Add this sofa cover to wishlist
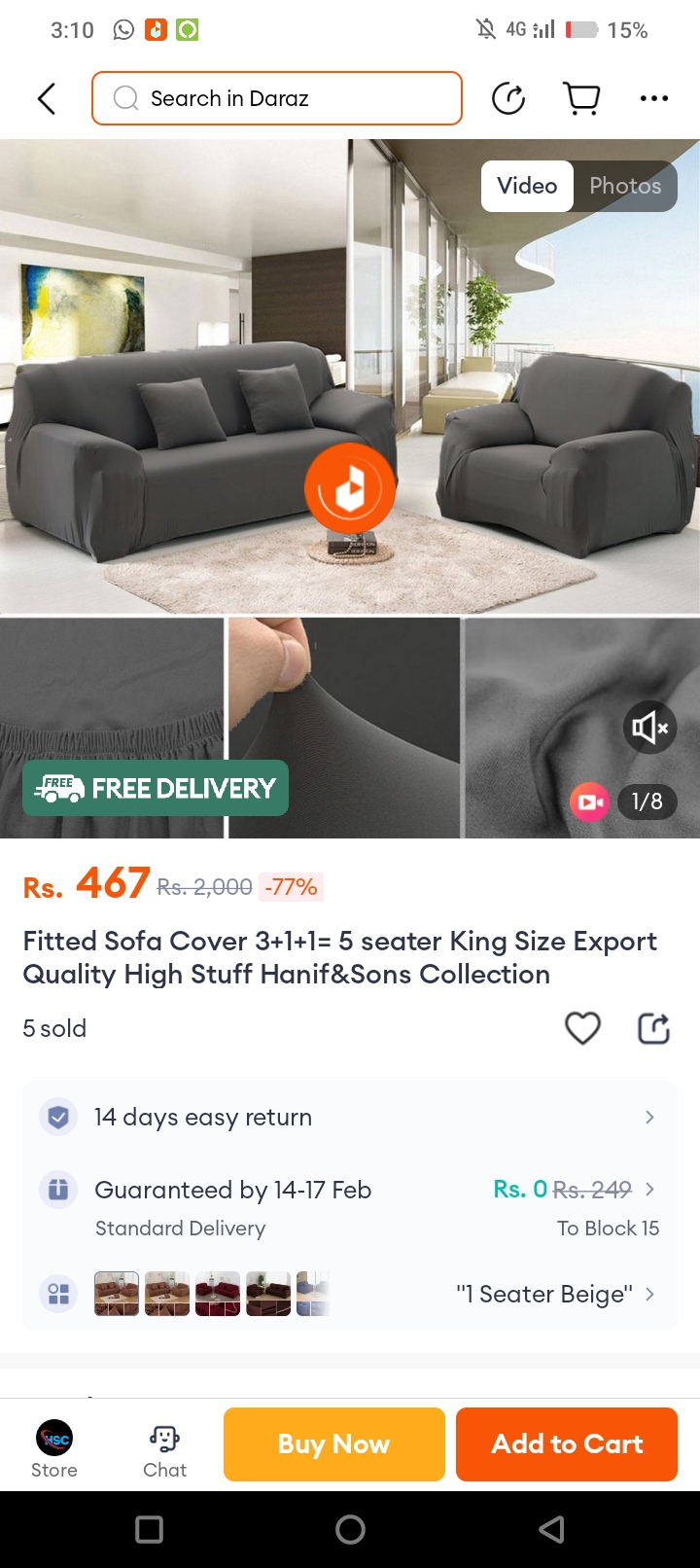 point(582,1028)
